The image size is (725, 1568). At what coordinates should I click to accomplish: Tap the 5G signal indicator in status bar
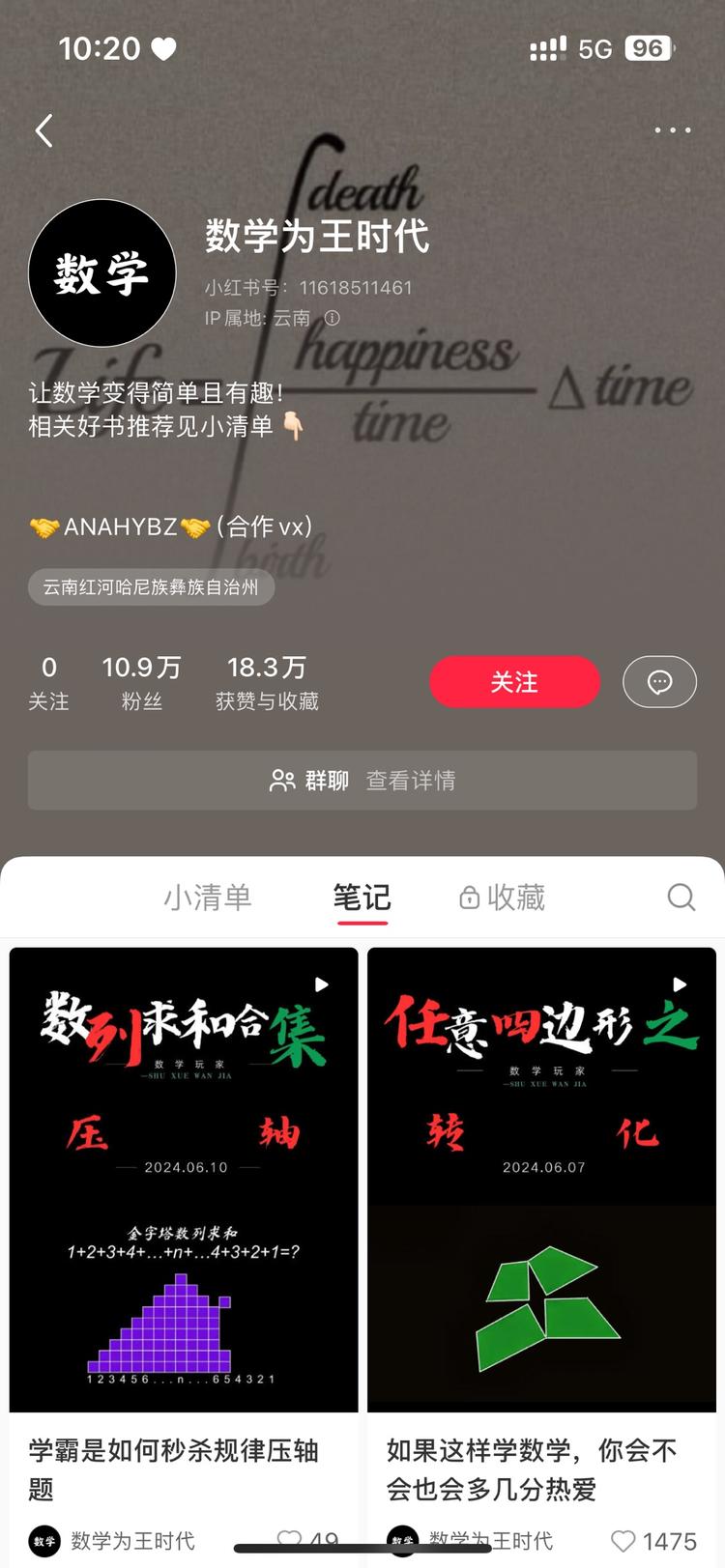pyautogui.click(x=593, y=48)
